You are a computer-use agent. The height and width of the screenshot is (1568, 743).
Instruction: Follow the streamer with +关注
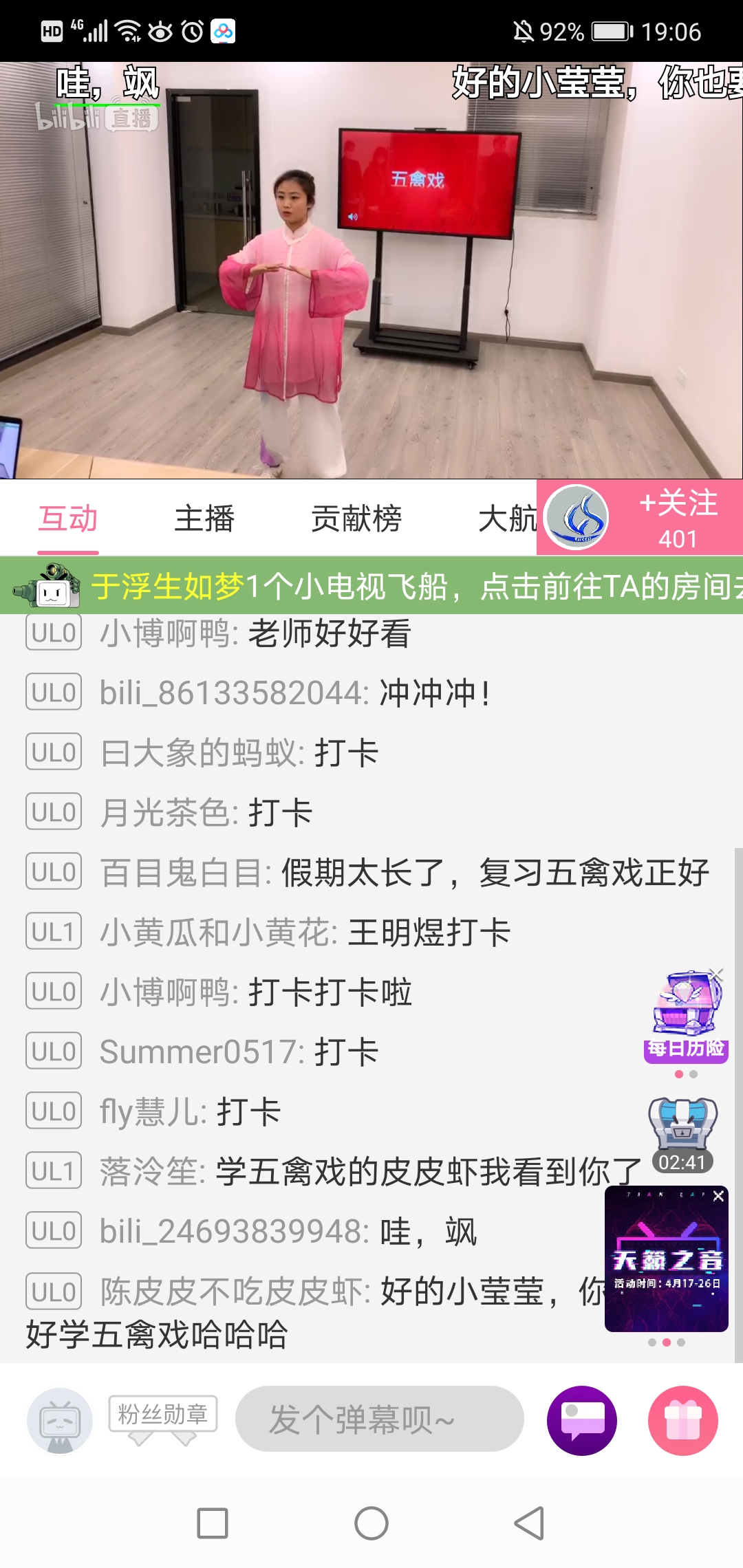point(678,517)
